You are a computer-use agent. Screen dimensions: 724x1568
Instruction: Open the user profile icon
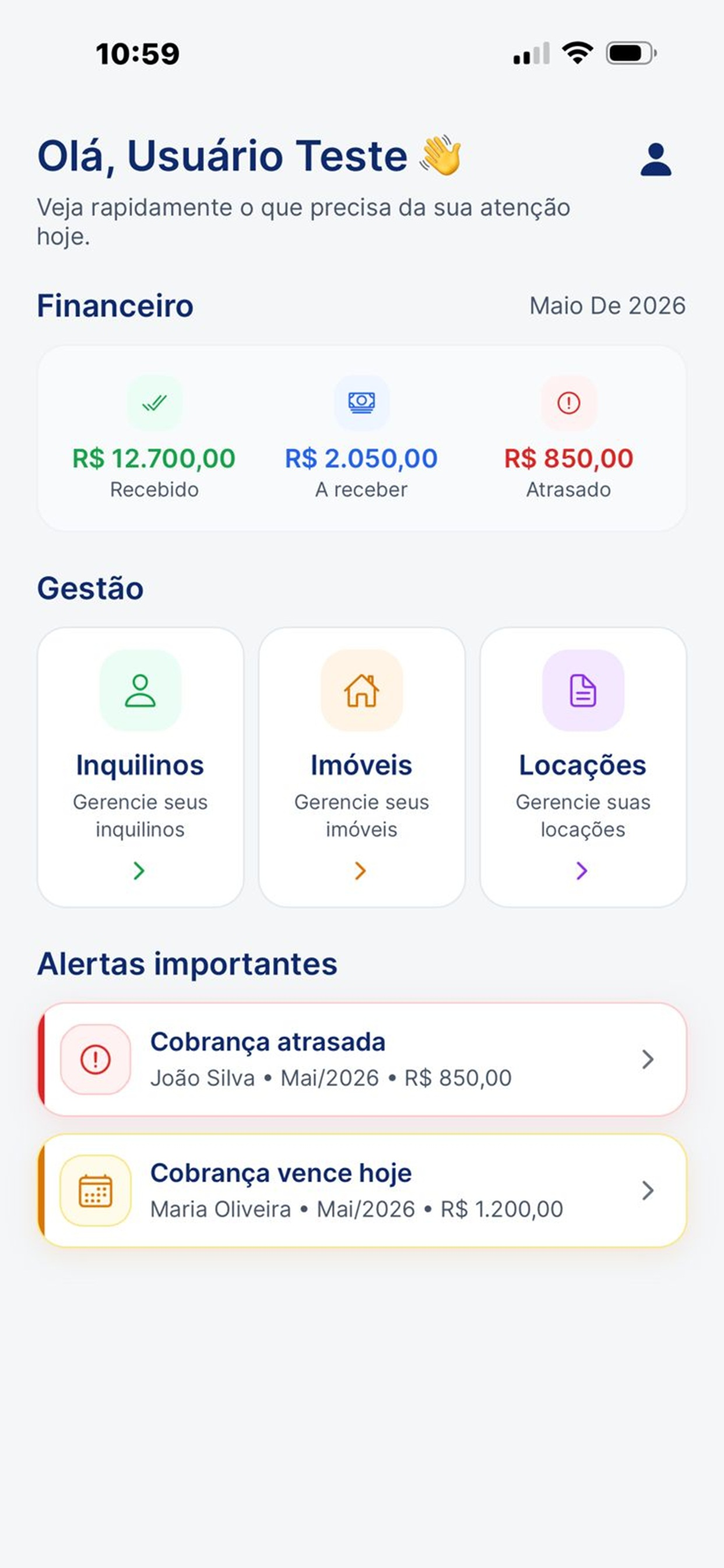pos(656,160)
